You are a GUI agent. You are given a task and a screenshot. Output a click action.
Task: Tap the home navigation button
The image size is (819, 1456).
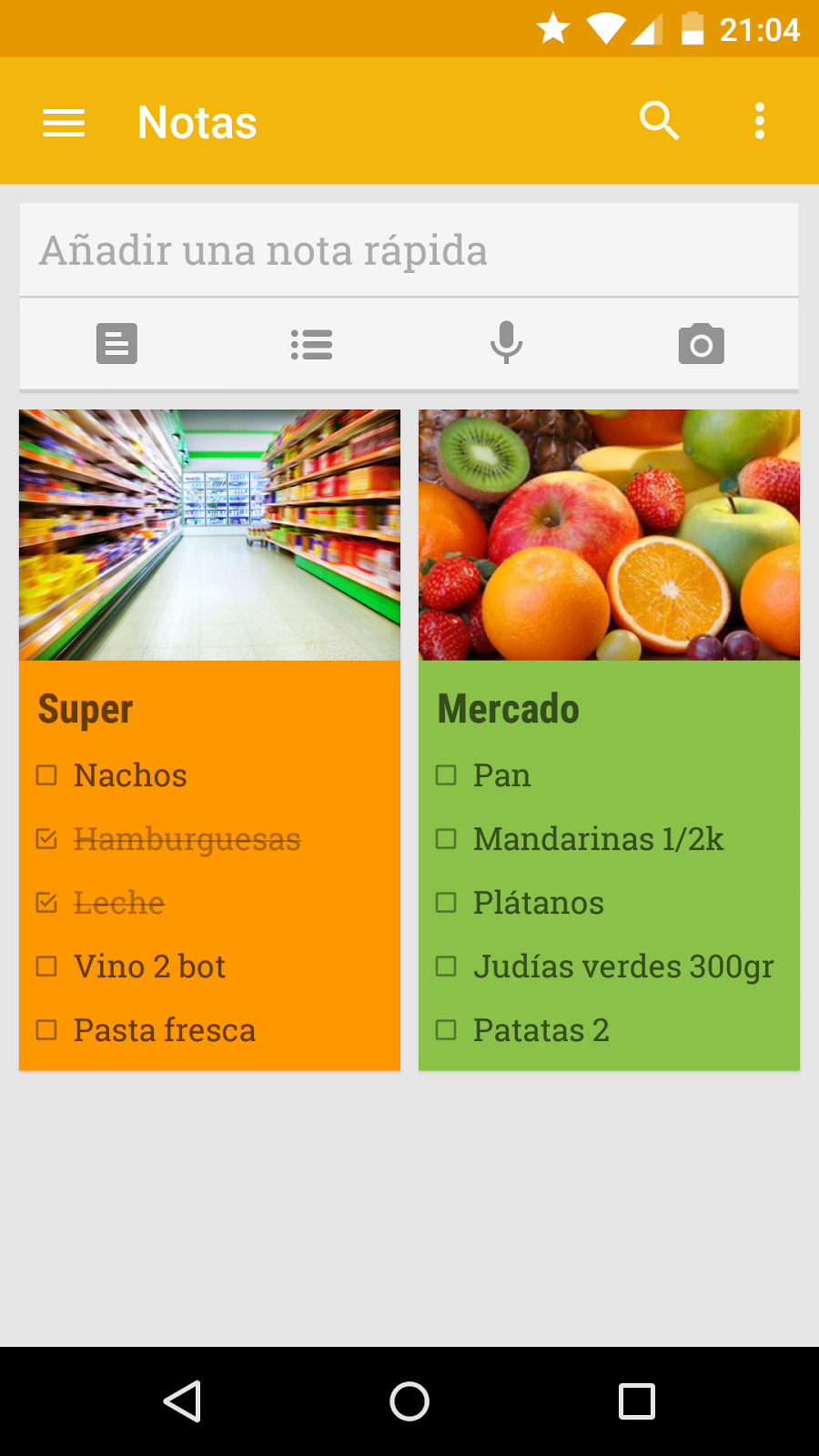[x=409, y=1401]
